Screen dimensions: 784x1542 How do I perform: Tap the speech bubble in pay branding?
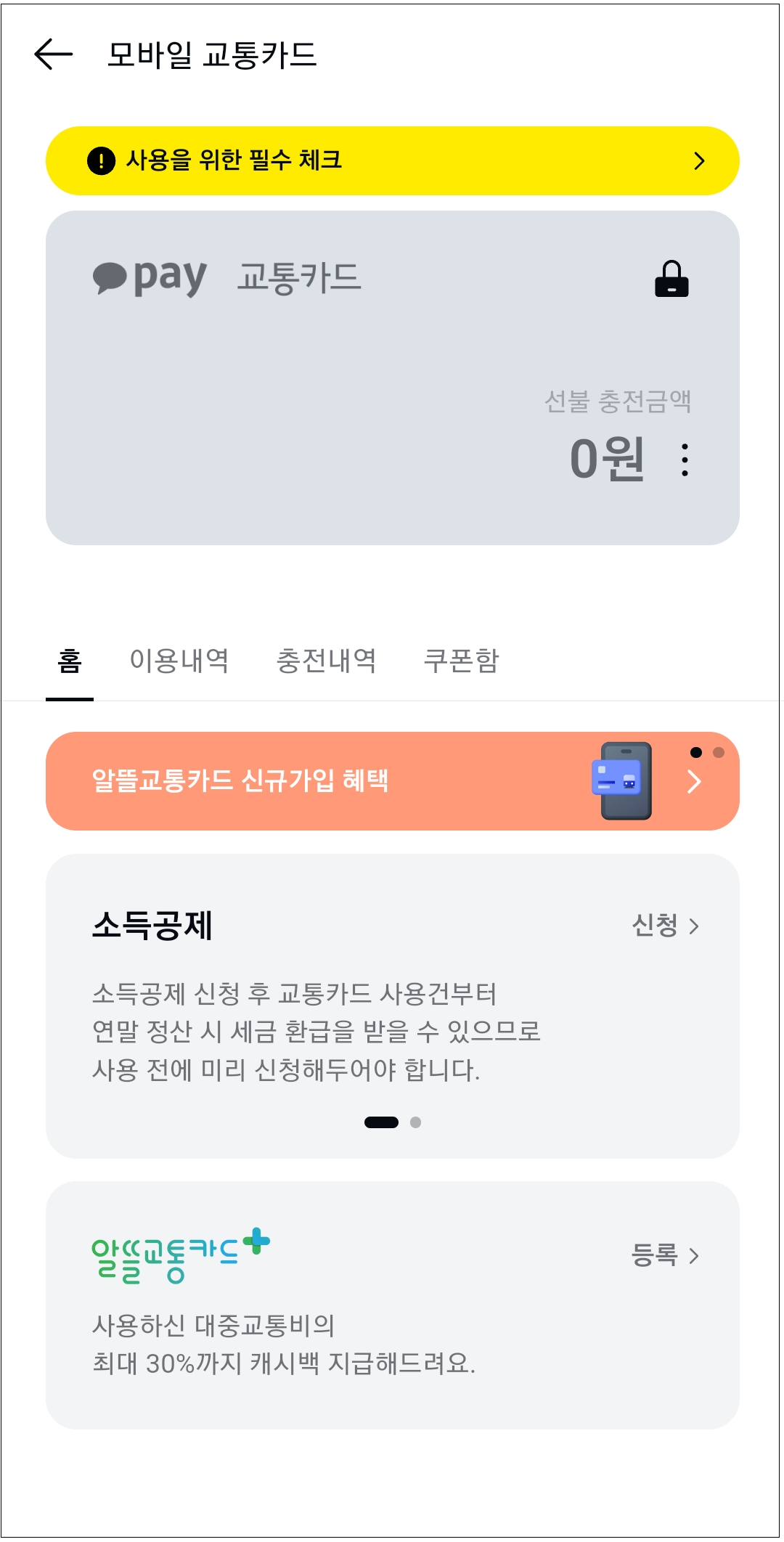(x=109, y=274)
